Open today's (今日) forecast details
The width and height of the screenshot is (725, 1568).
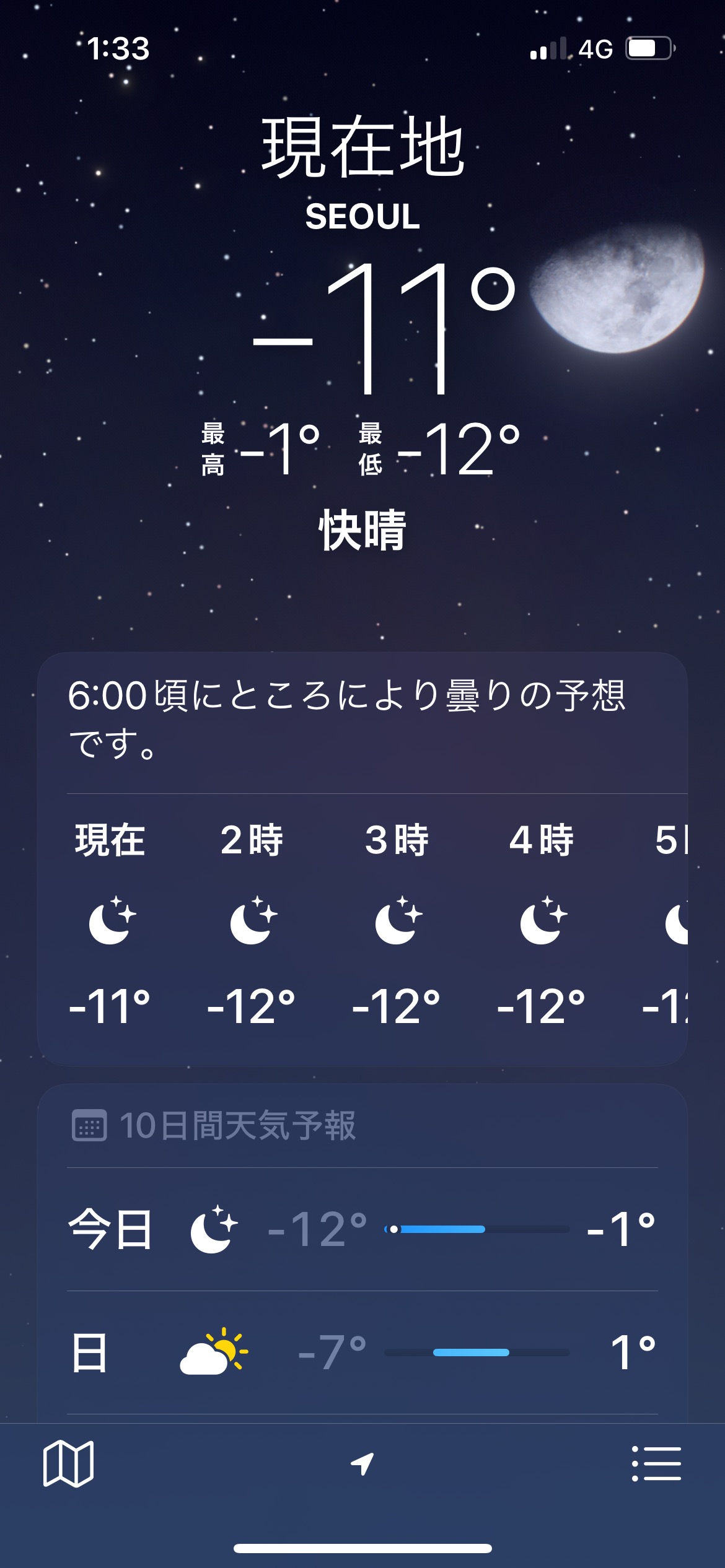point(362,1229)
